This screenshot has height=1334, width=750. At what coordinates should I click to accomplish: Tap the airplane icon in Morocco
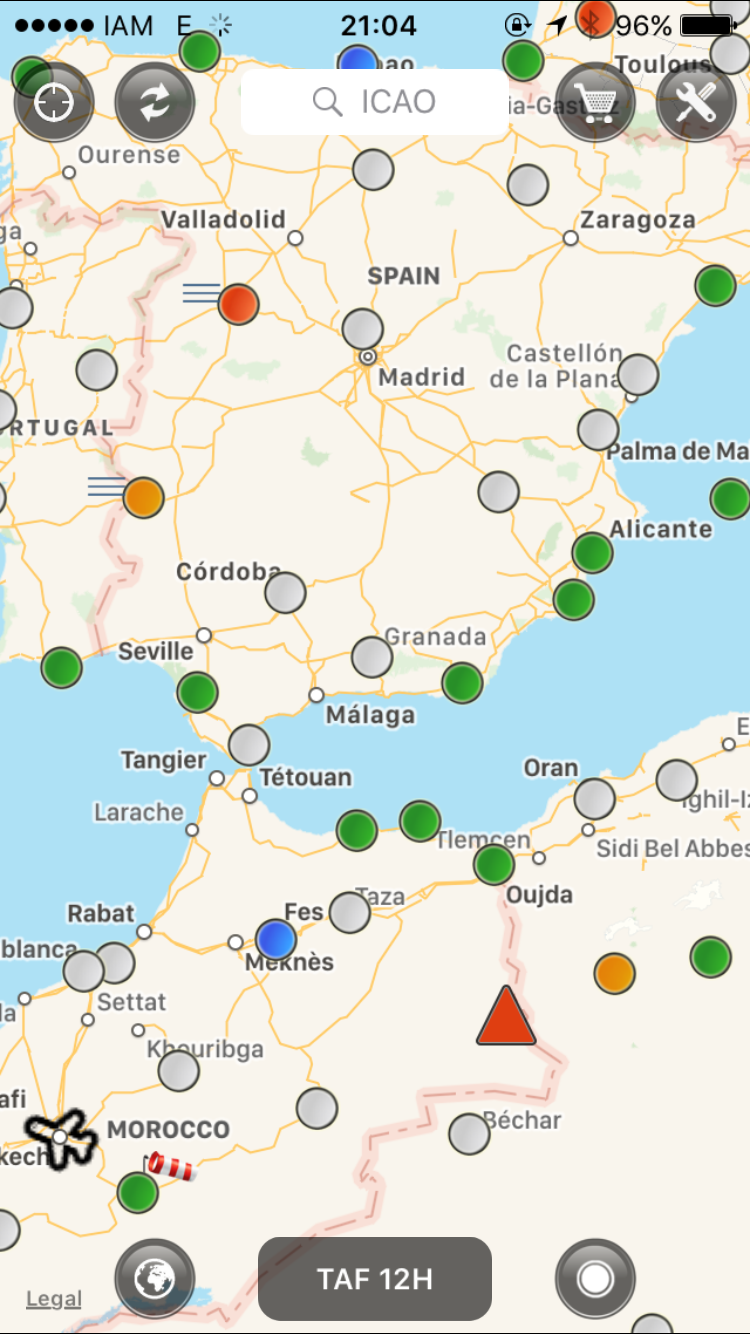[60, 1137]
